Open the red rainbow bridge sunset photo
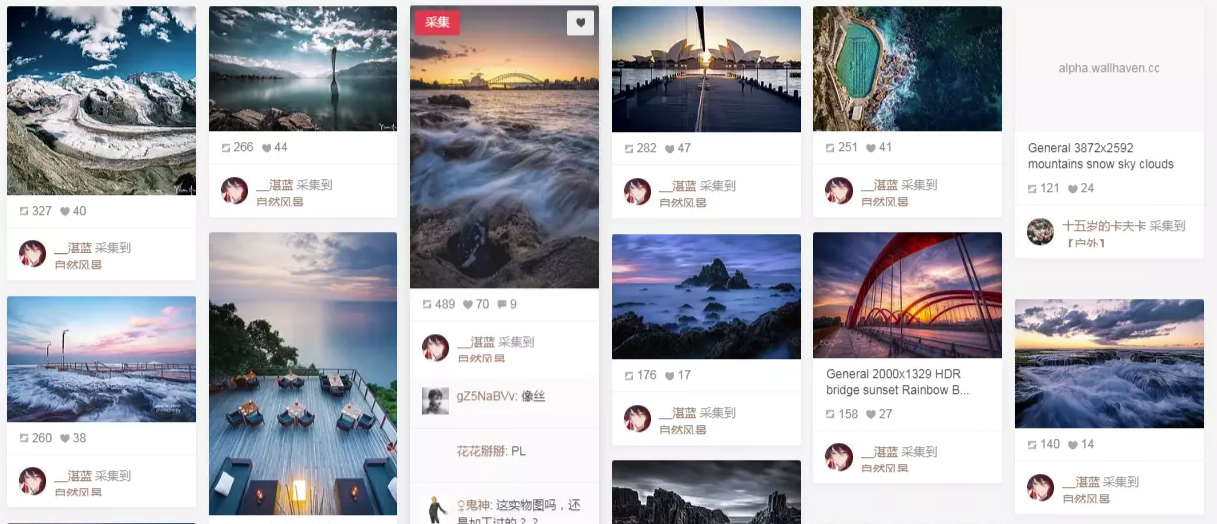Viewport: 1217px width, 524px height. point(907,295)
